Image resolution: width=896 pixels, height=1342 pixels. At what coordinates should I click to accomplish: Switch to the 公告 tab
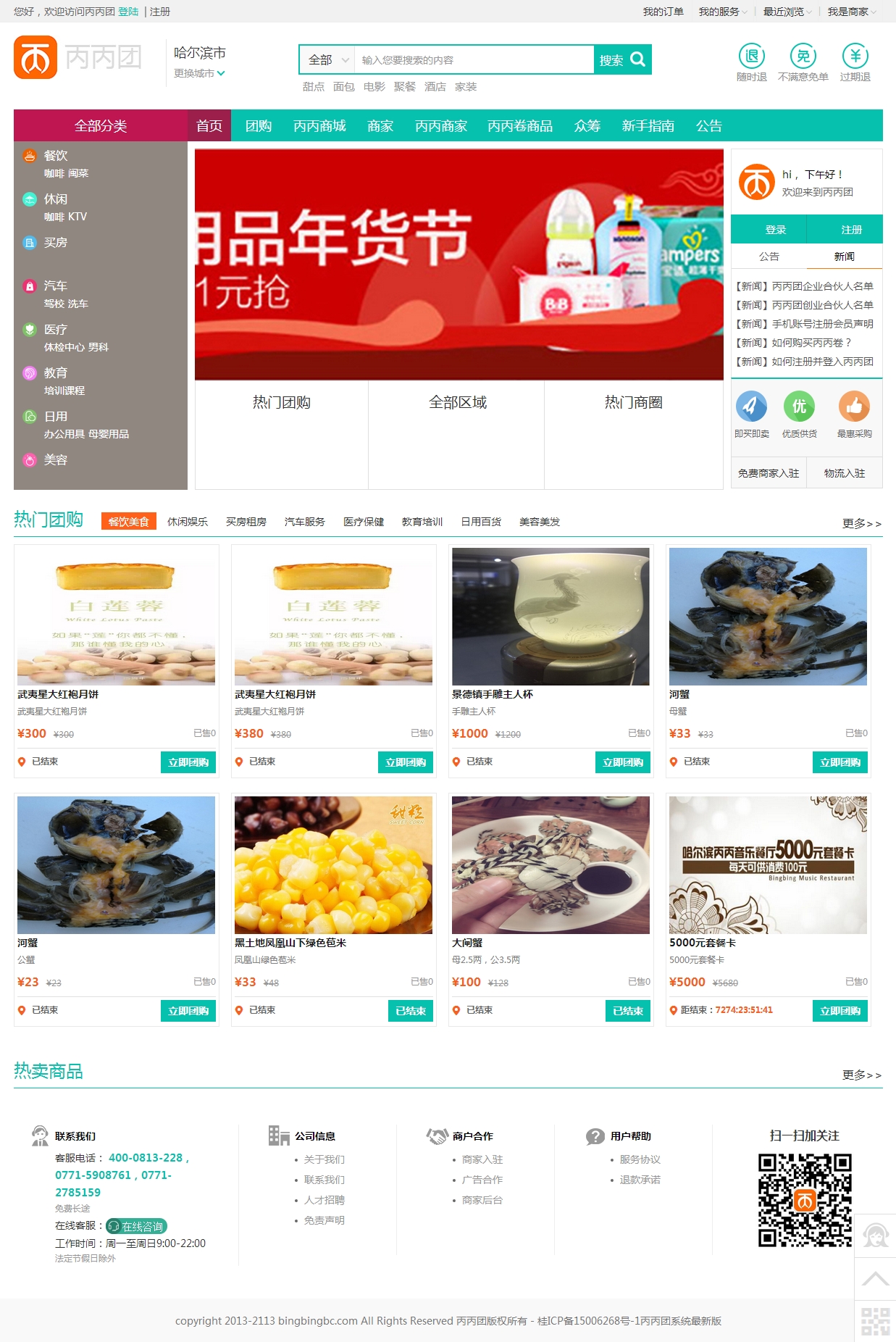tap(769, 257)
